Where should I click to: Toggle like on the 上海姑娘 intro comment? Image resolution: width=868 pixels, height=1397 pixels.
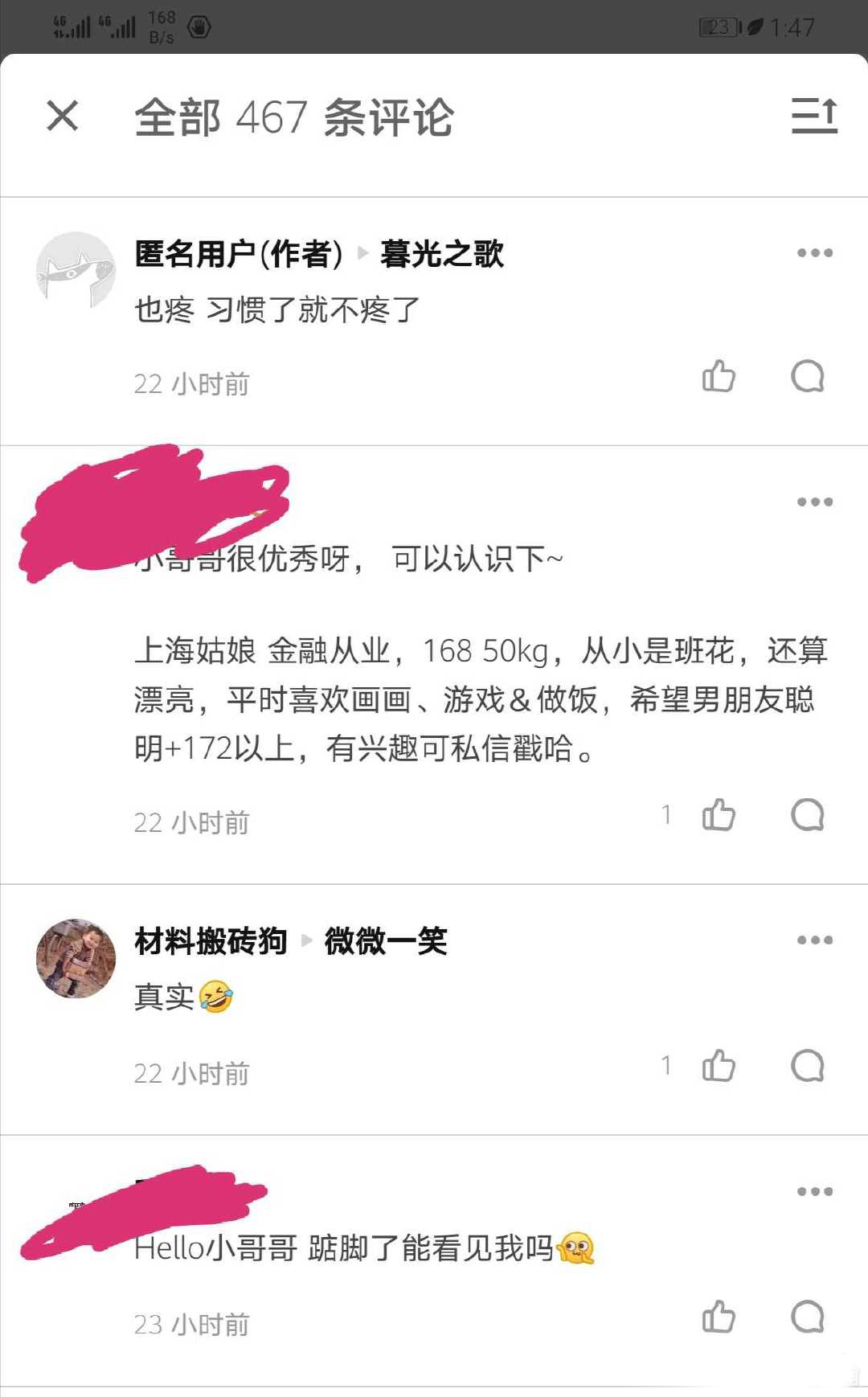(x=719, y=815)
